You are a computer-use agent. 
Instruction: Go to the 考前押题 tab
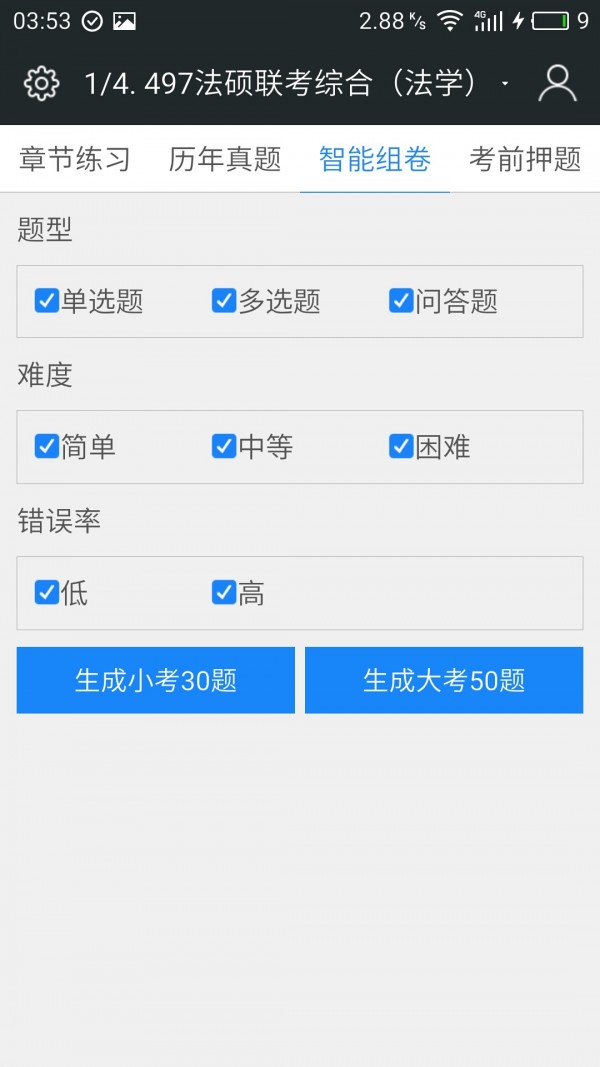(525, 159)
